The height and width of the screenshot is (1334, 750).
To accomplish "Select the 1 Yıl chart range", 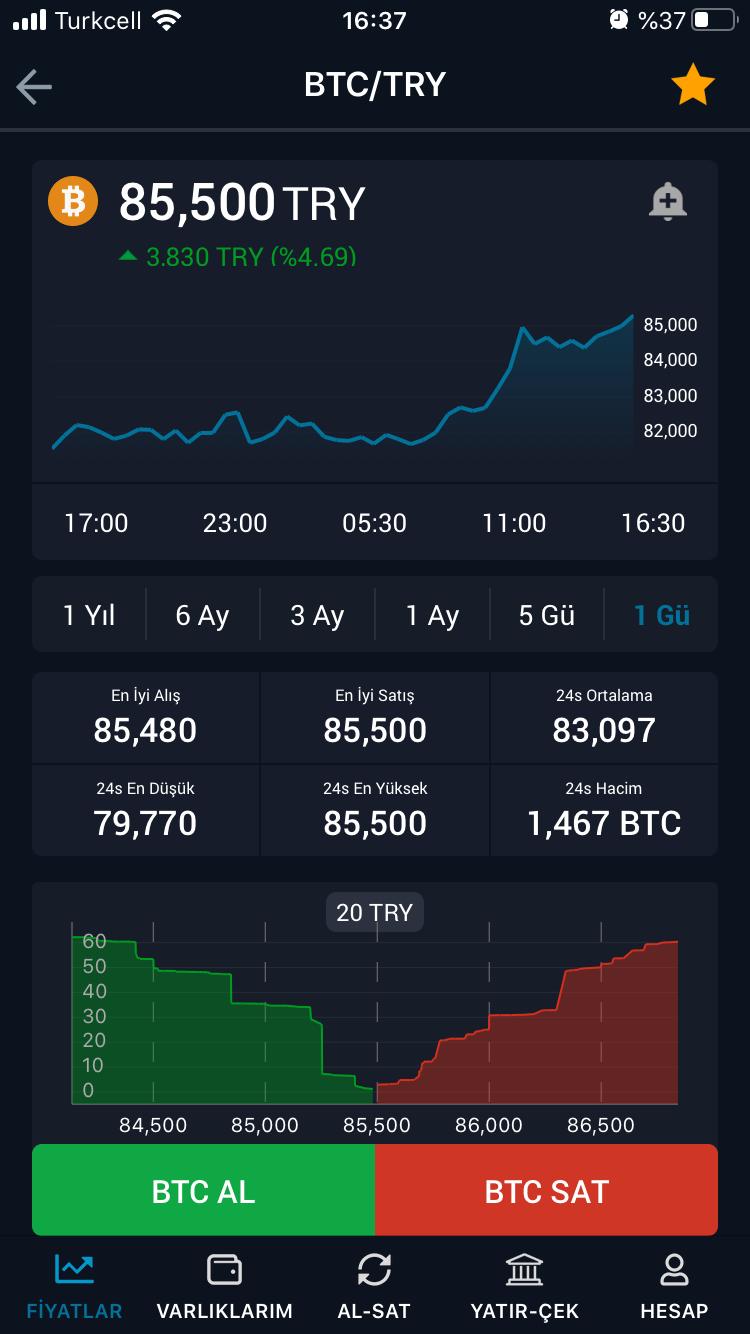I will tap(89, 615).
